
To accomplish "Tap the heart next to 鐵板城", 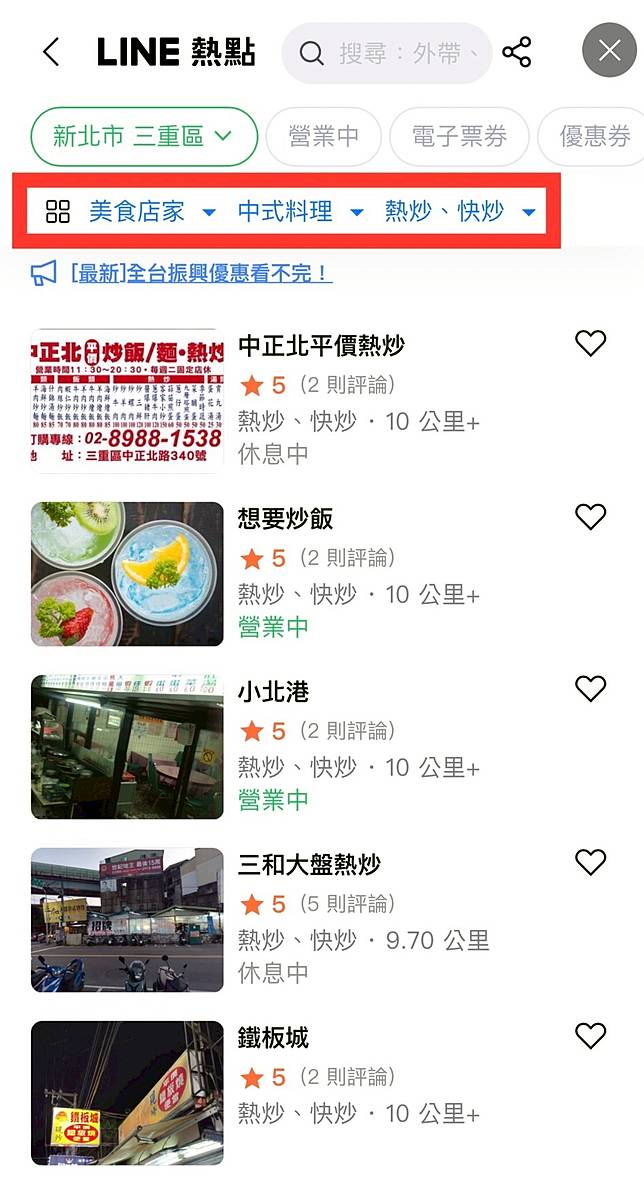I will [x=591, y=1036].
